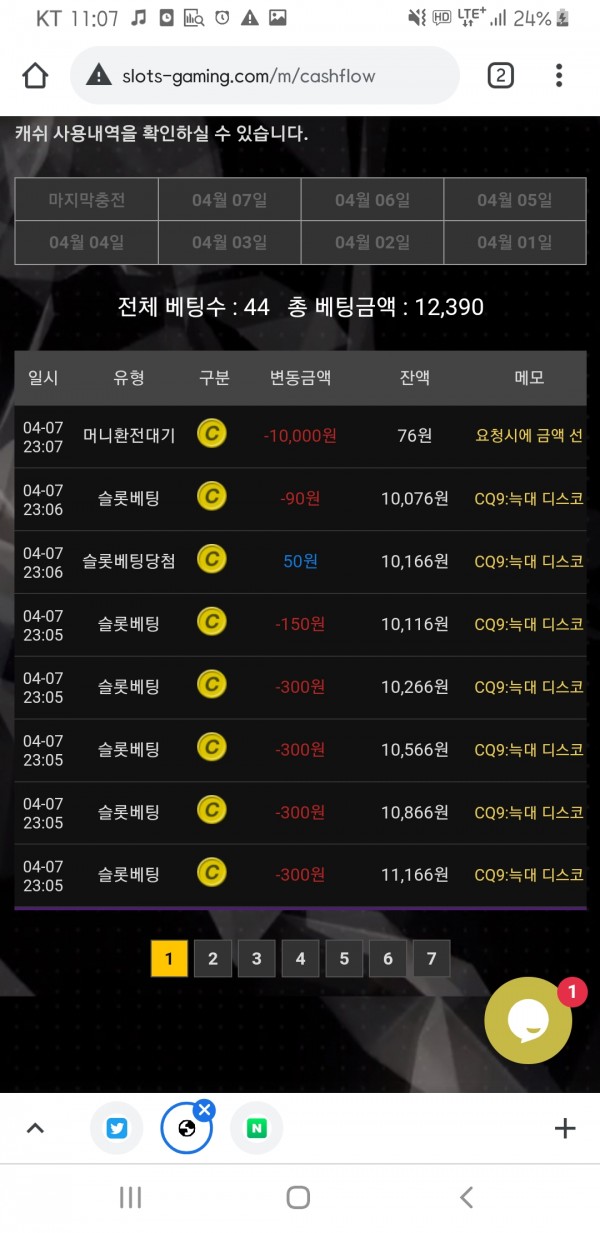Go to page 2 of results

point(212,959)
